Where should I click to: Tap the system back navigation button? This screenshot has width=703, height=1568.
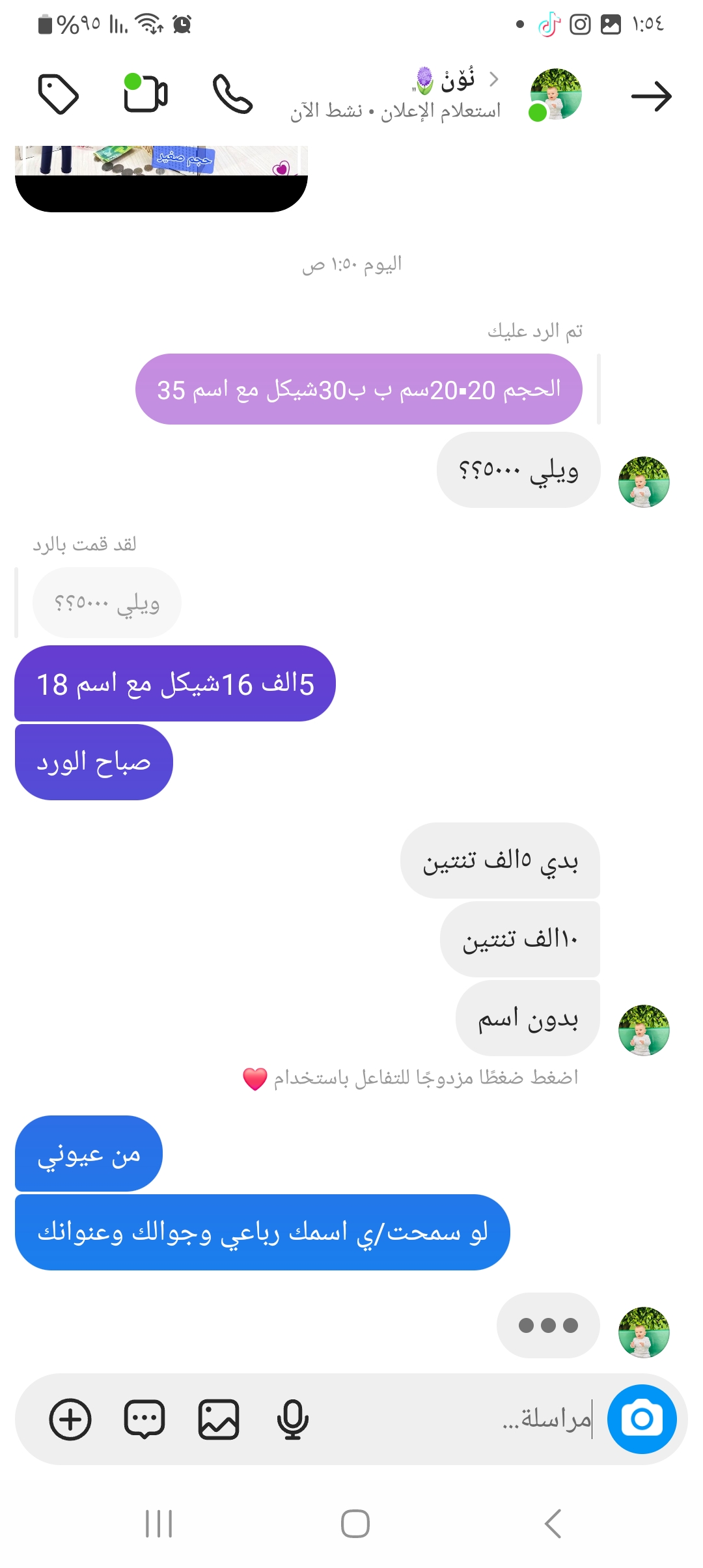tap(553, 1524)
